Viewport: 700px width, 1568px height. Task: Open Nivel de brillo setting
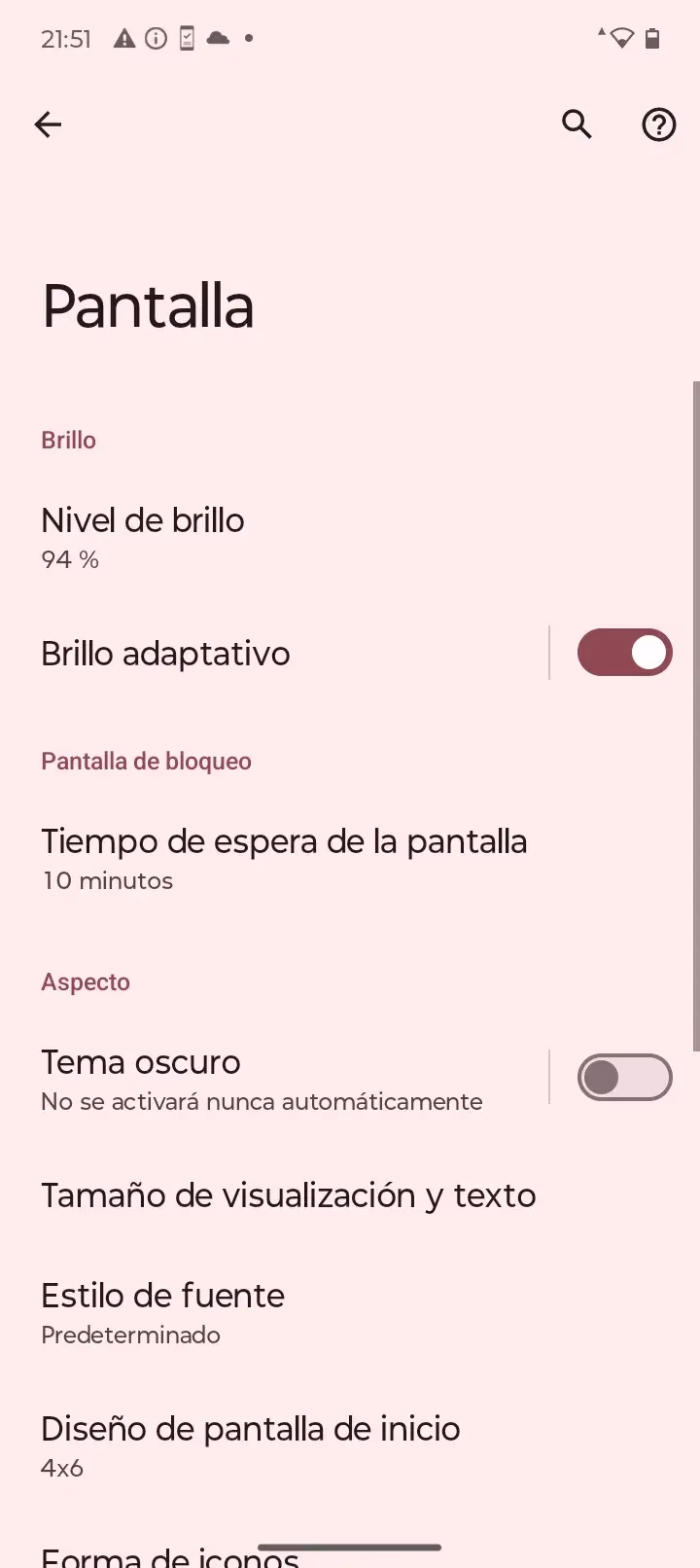(x=350, y=538)
